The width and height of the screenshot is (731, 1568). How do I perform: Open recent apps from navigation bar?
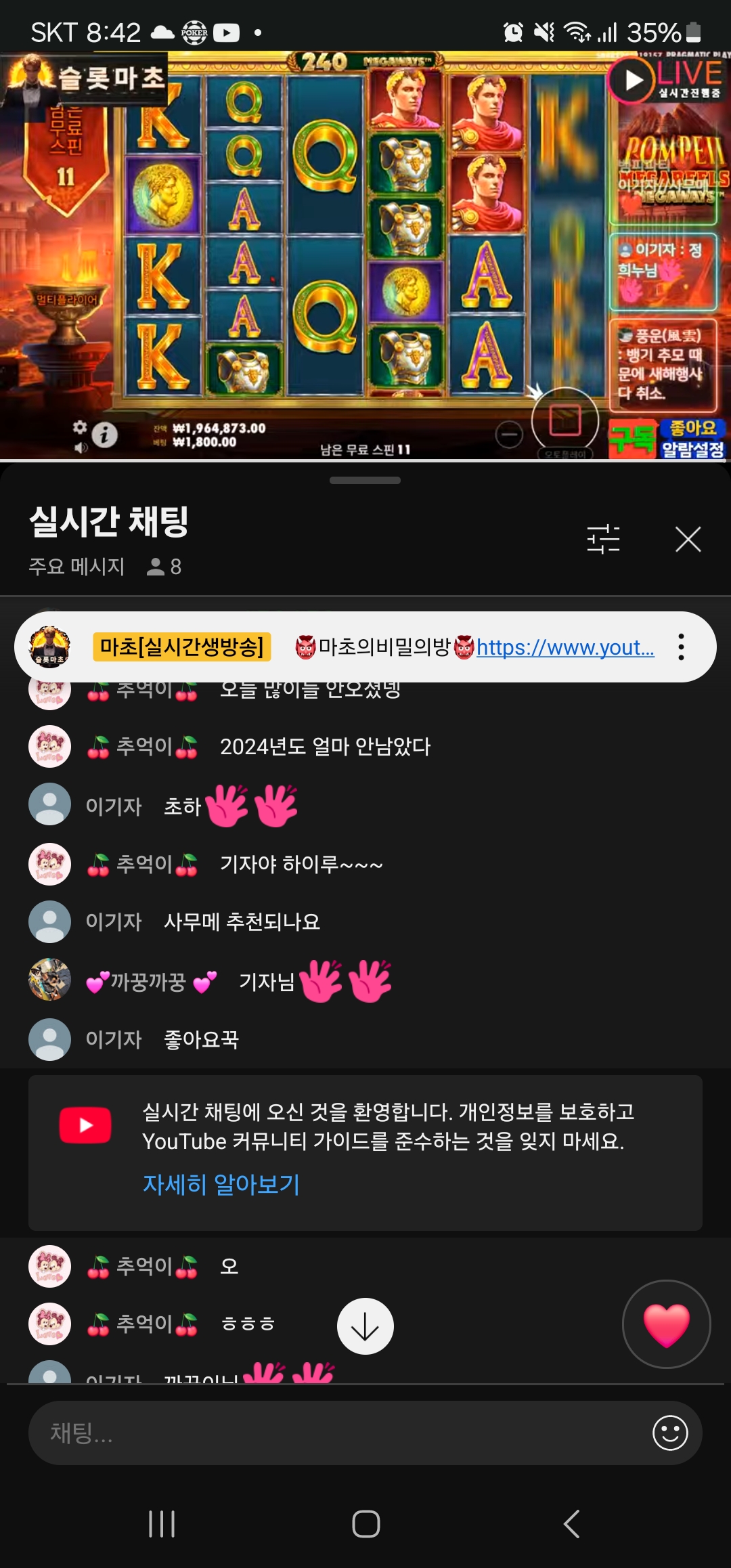pos(162,1524)
